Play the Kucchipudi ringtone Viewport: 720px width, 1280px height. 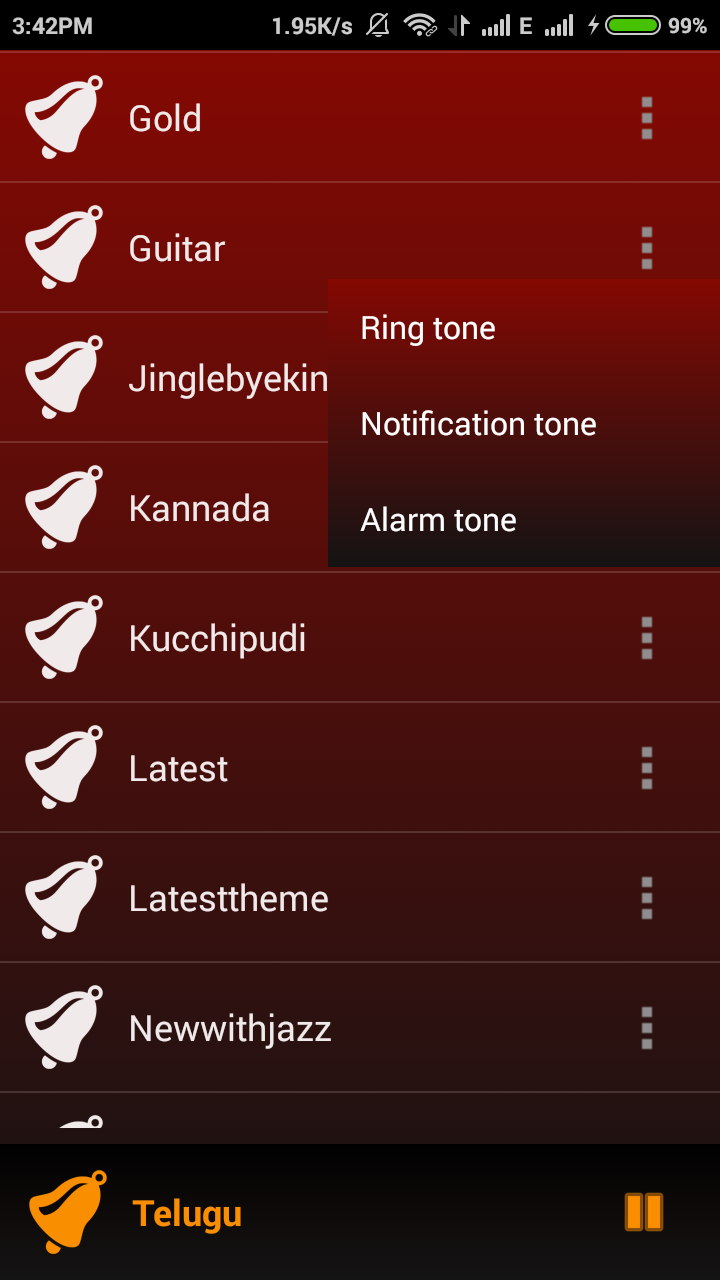(217, 638)
